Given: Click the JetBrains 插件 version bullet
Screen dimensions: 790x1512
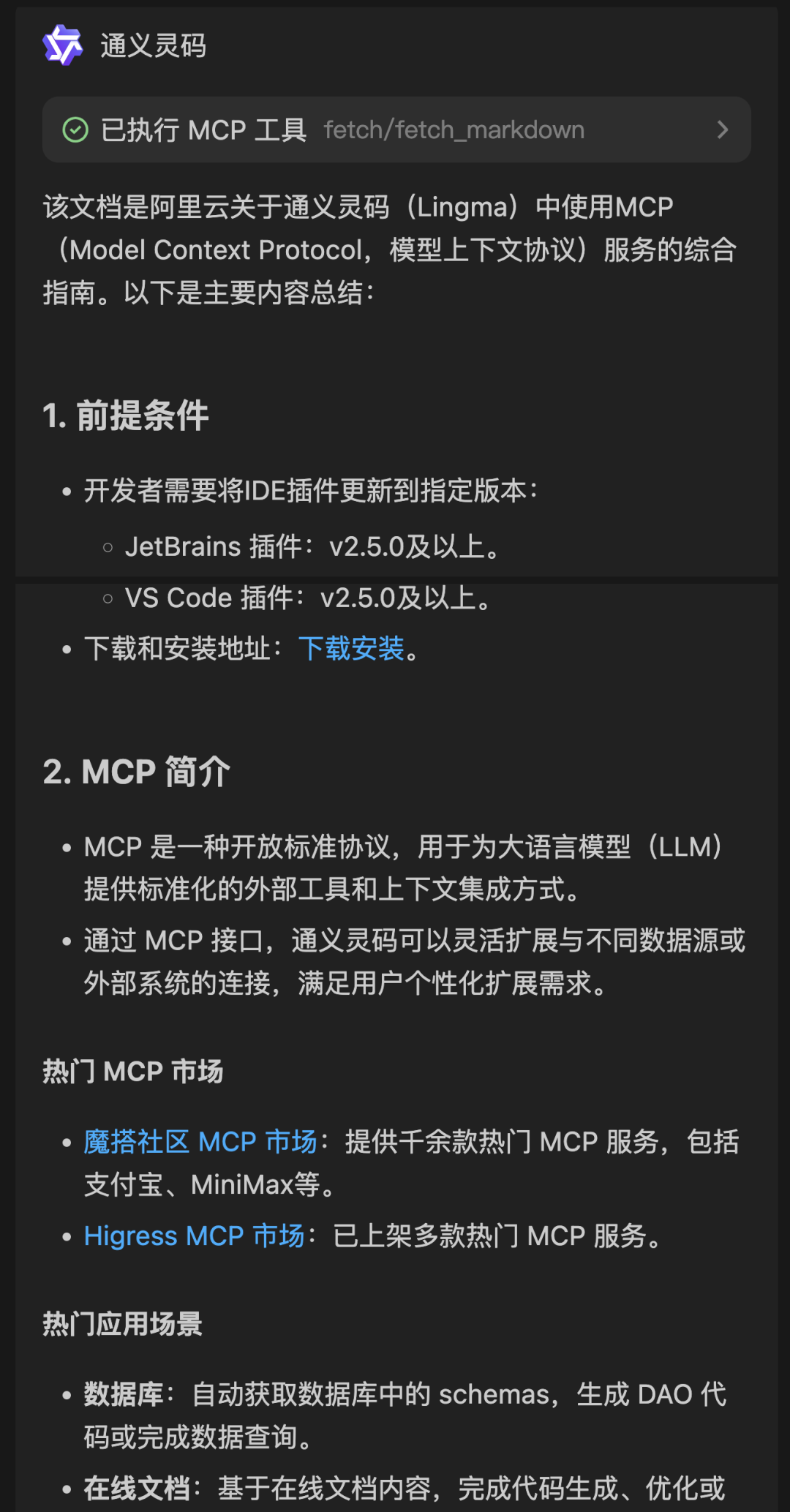Looking at the screenshot, I should [x=315, y=546].
